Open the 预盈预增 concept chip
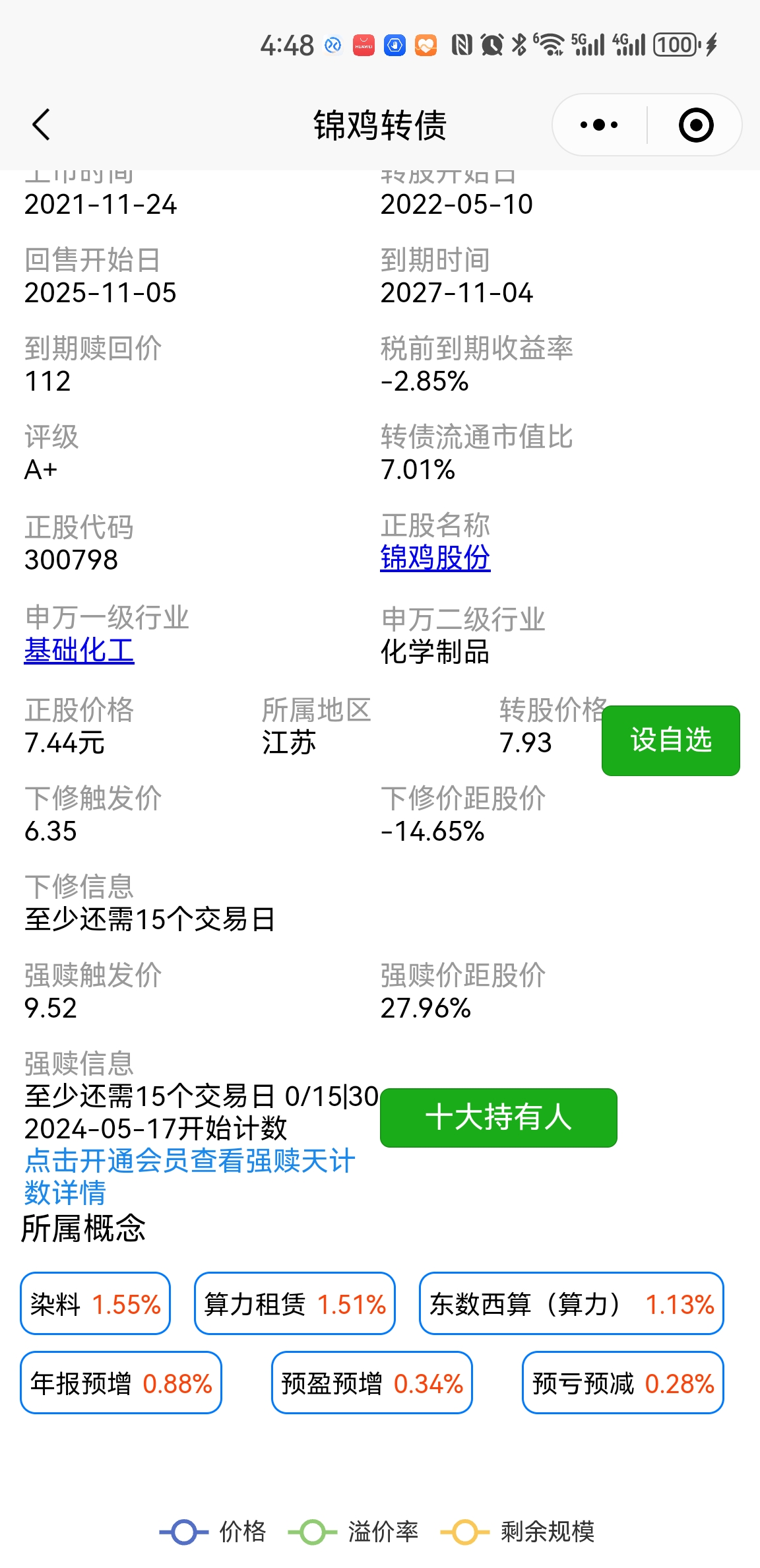 click(371, 1383)
